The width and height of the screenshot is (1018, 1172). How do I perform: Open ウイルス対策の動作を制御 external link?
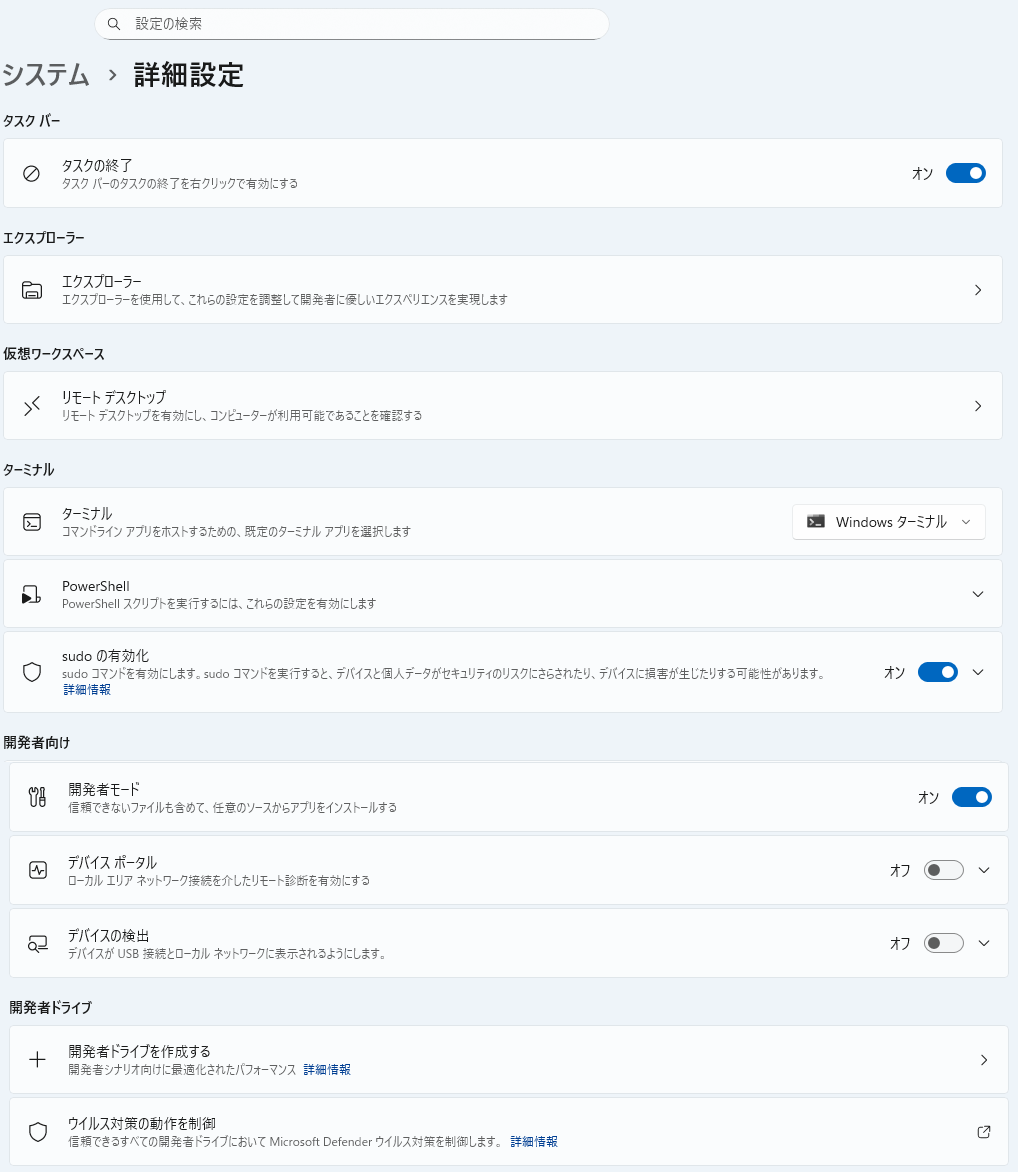click(x=983, y=1132)
